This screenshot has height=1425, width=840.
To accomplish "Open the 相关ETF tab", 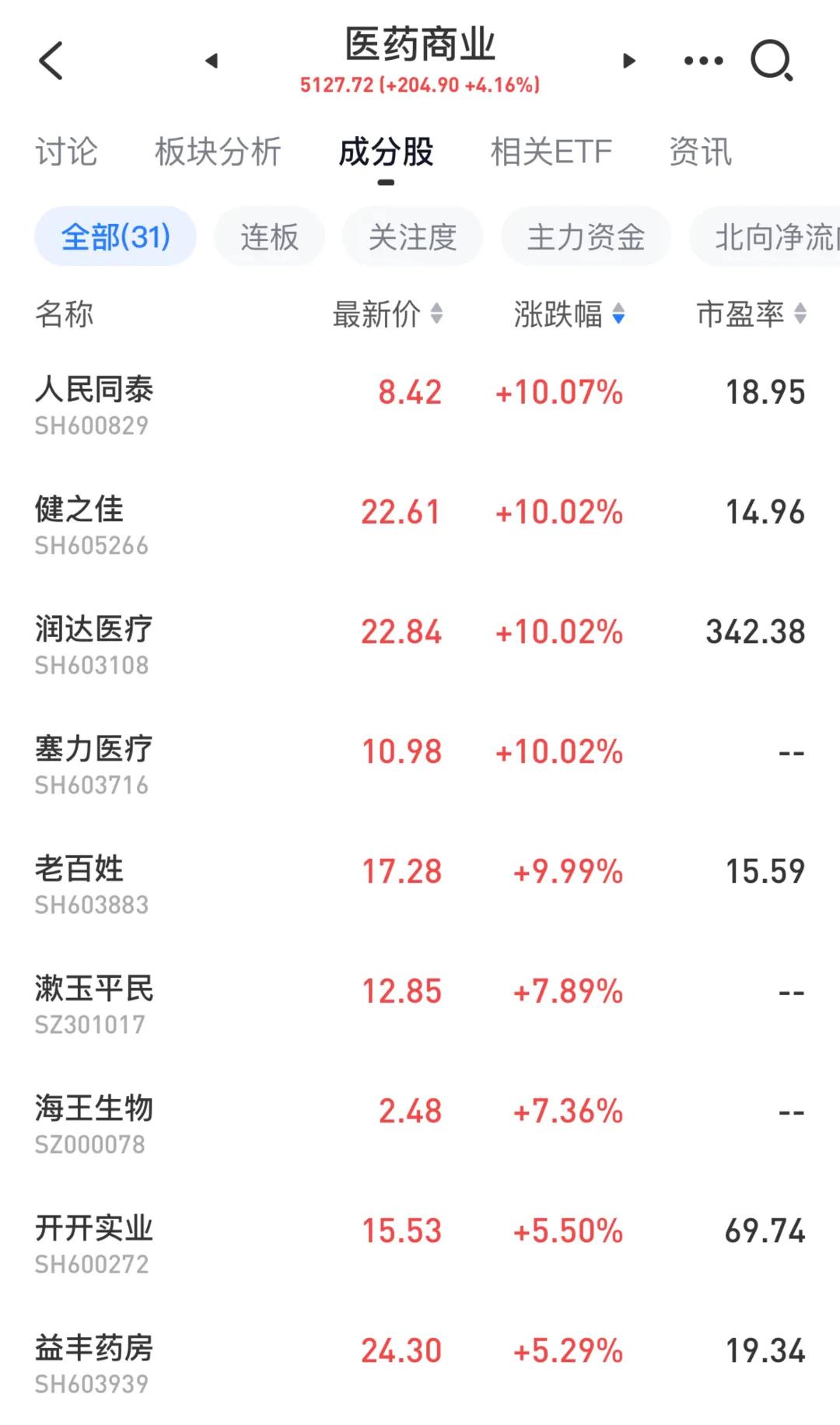I will tap(551, 152).
